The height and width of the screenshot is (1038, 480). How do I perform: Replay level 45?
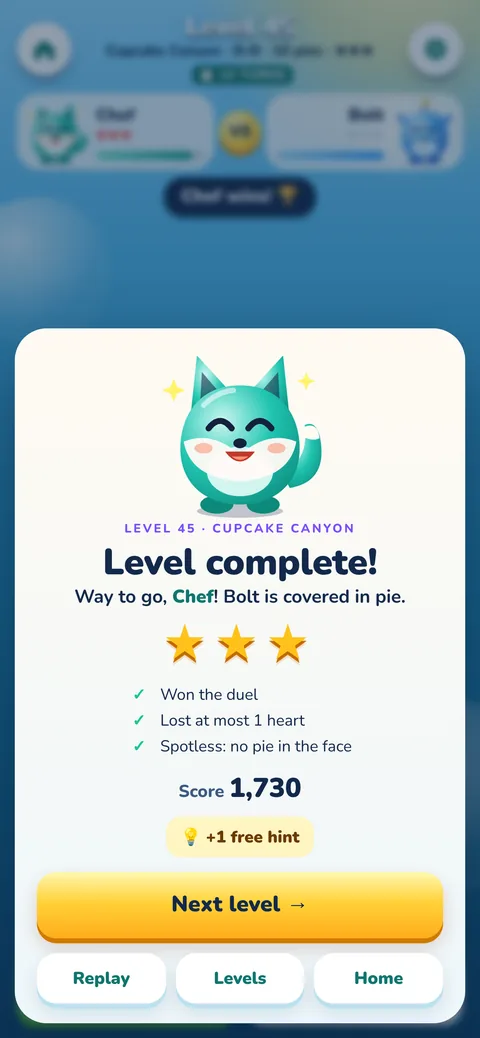click(x=101, y=978)
